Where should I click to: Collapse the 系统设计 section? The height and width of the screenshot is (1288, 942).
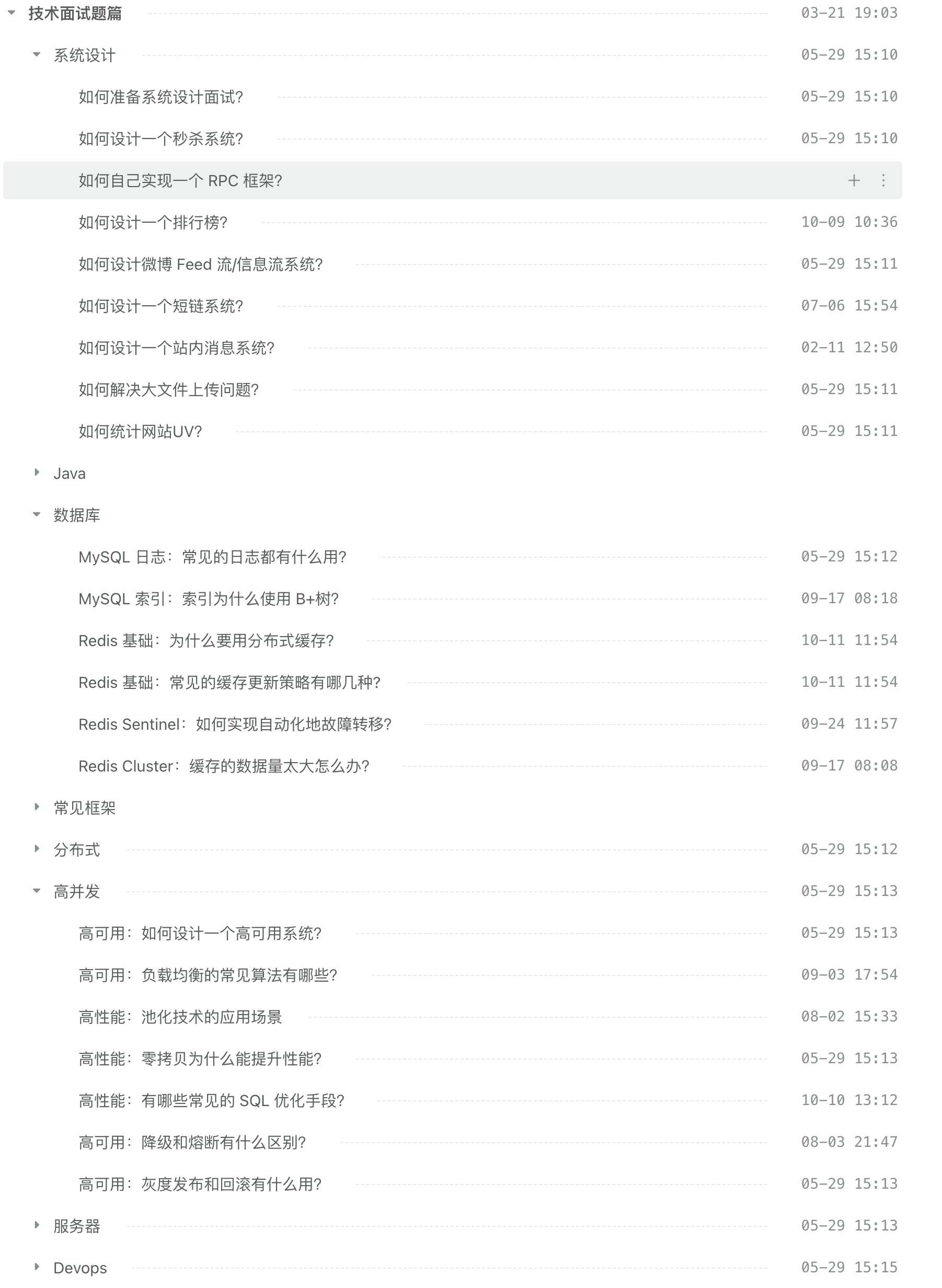pos(37,55)
